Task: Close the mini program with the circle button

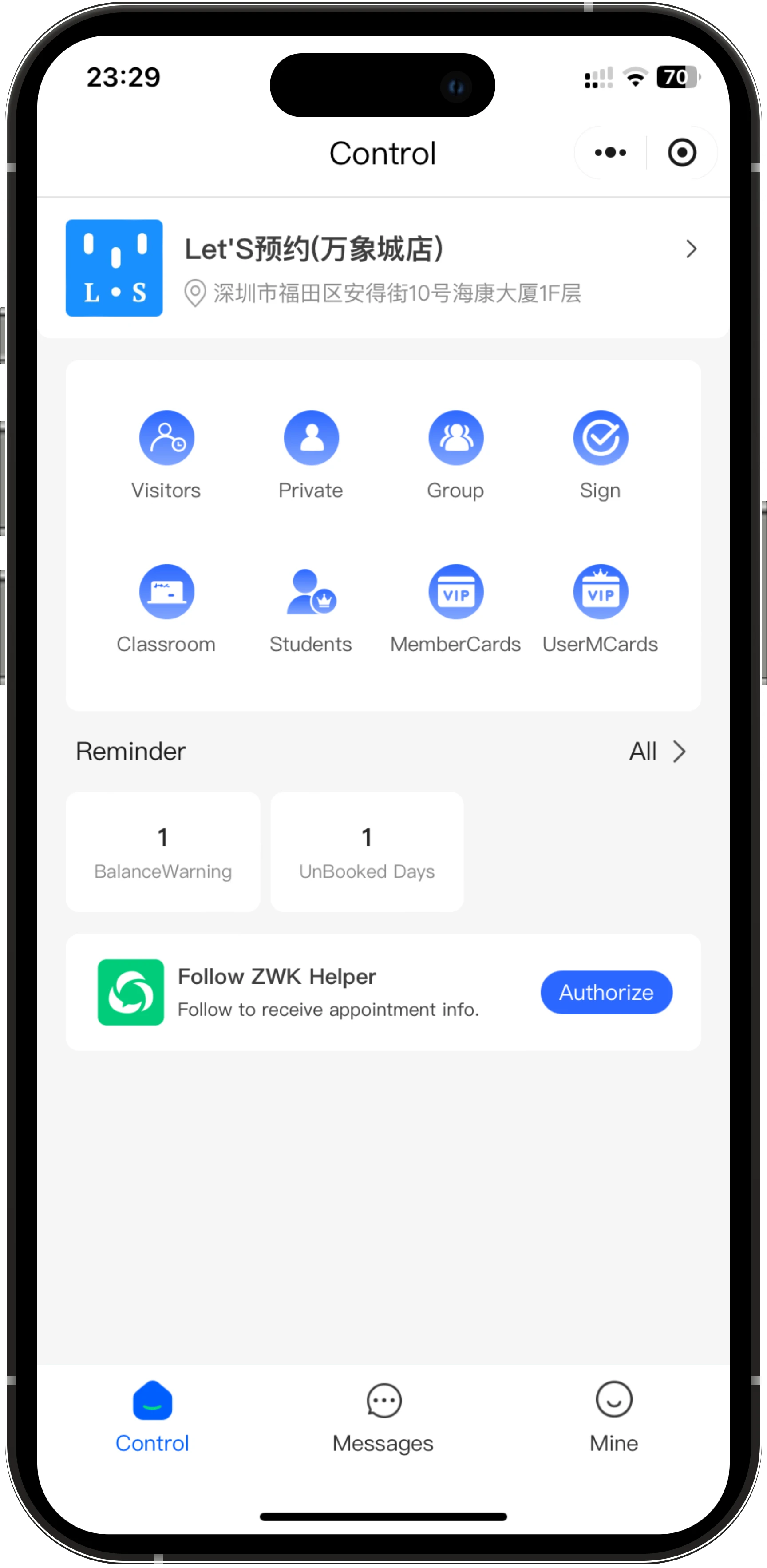Action: (681, 153)
